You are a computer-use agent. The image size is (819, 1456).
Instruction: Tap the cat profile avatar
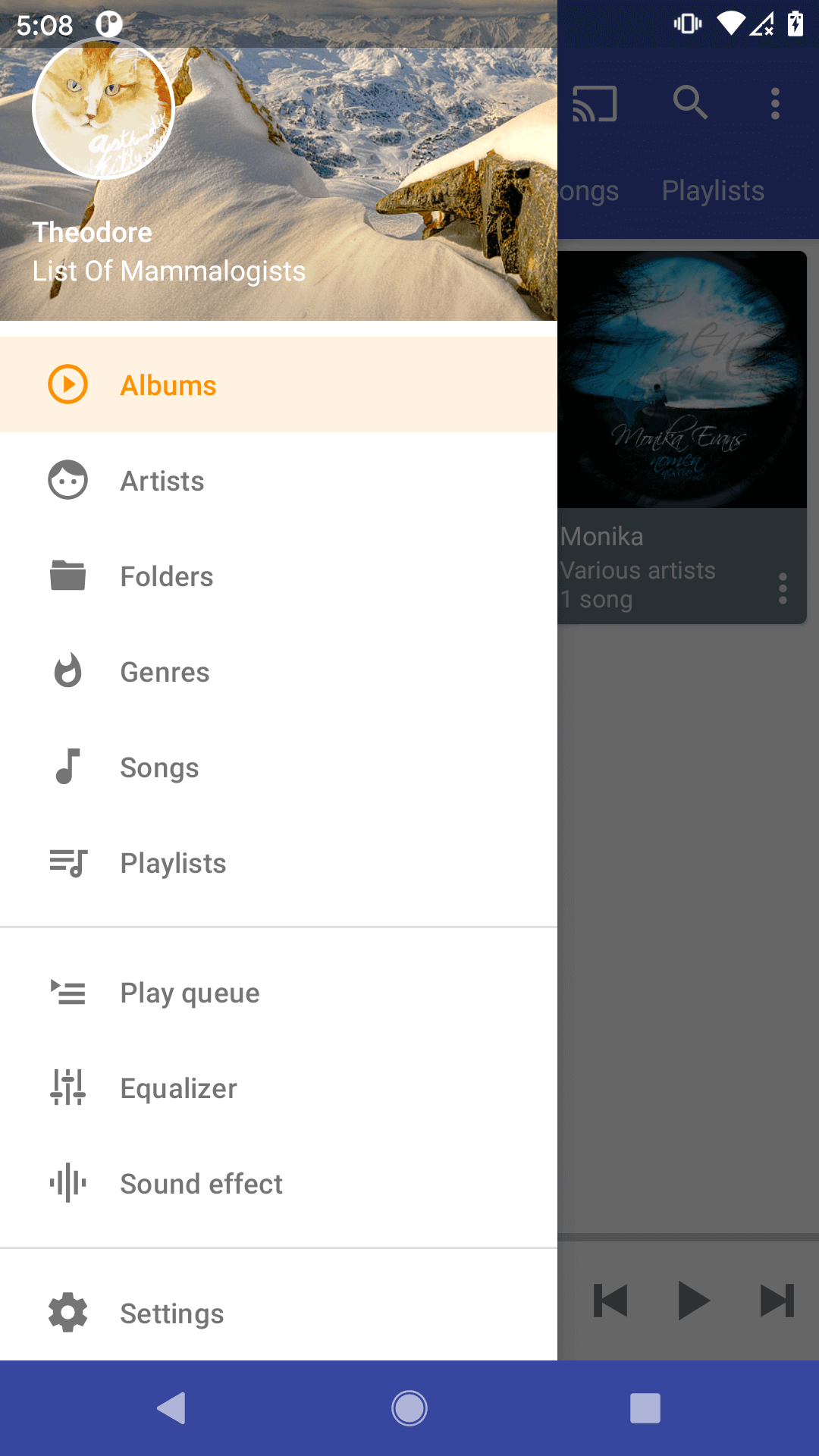[x=103, y=108]
